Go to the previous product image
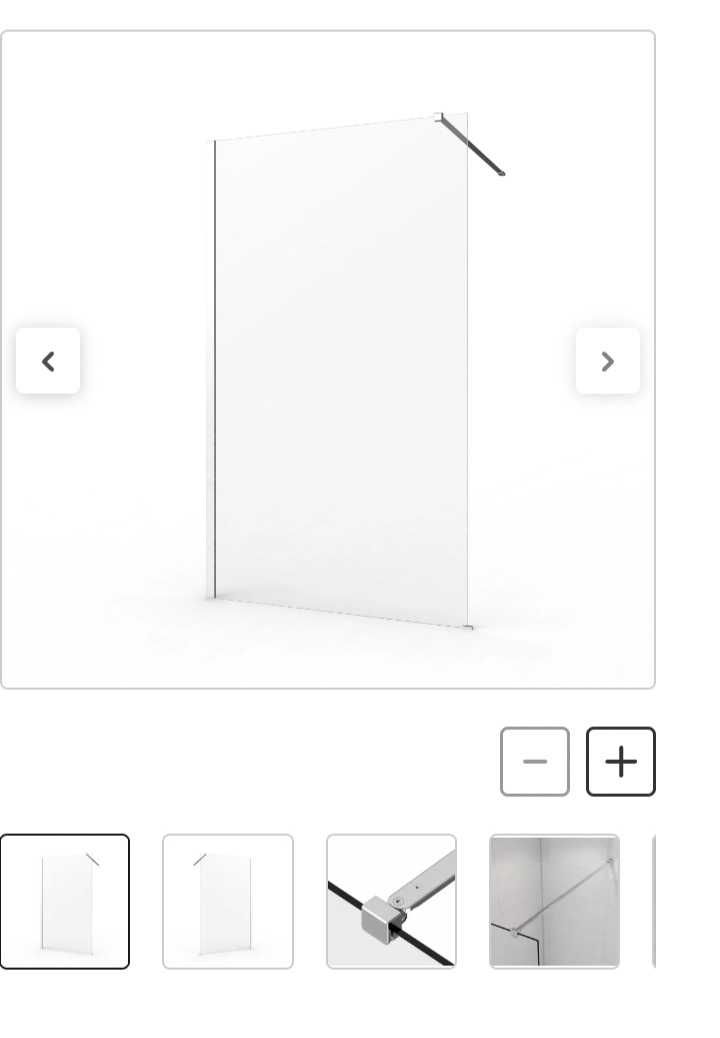Image resolution: width=720 pixels, height=1038 pixels. pos(48,361)
